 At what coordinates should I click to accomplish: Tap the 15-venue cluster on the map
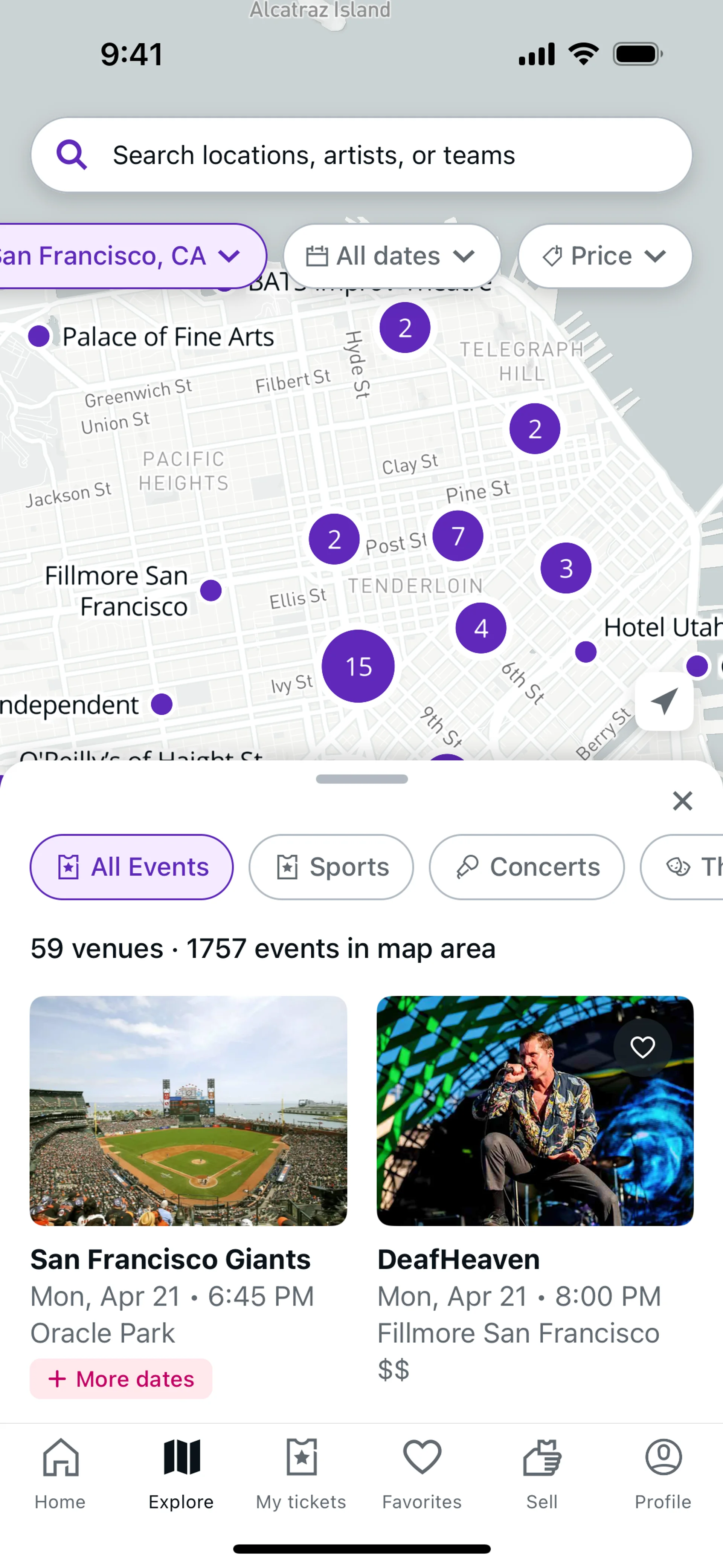(358, 666)
